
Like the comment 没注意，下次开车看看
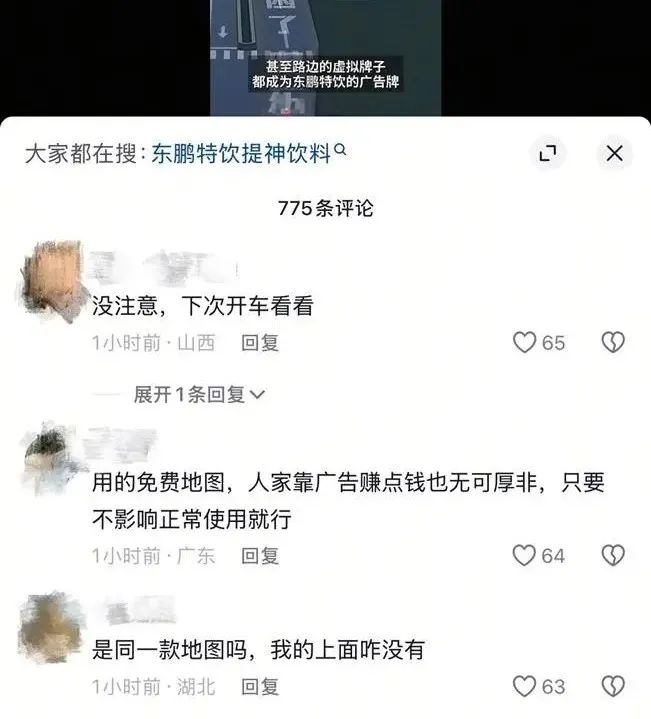coord(525,343)
